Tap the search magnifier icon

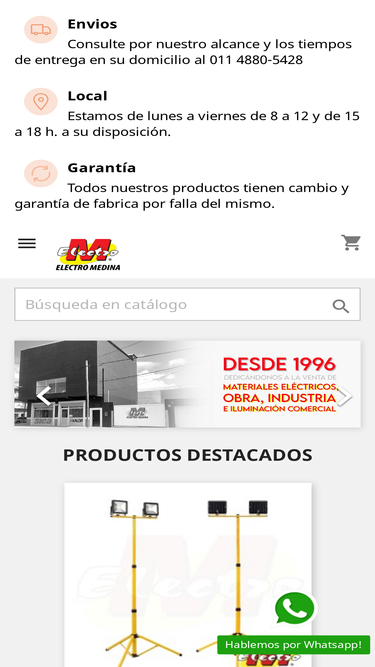[x=341, y=306]
